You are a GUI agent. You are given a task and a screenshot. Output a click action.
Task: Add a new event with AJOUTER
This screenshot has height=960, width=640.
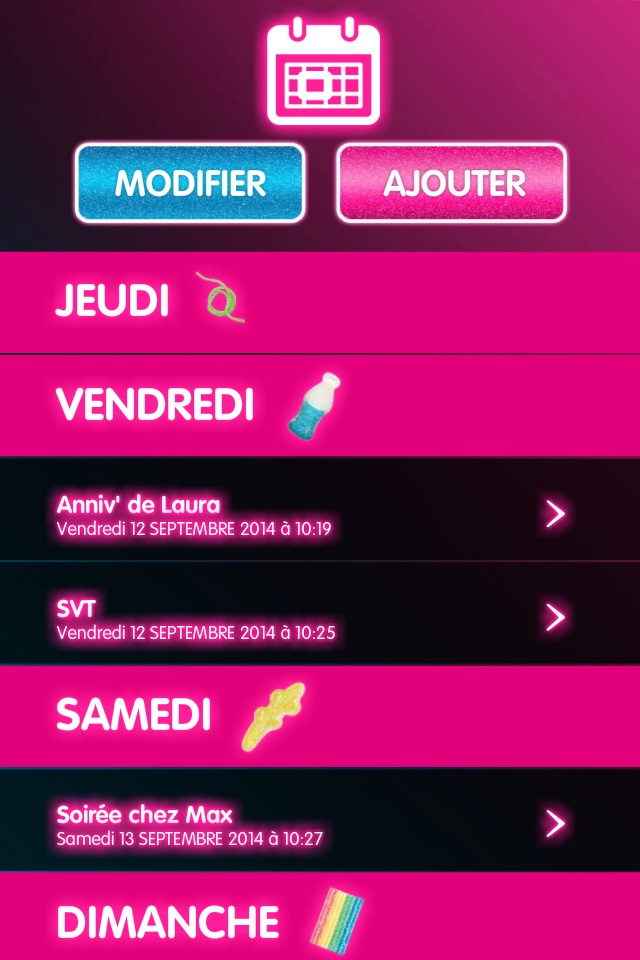coord(452,183)
